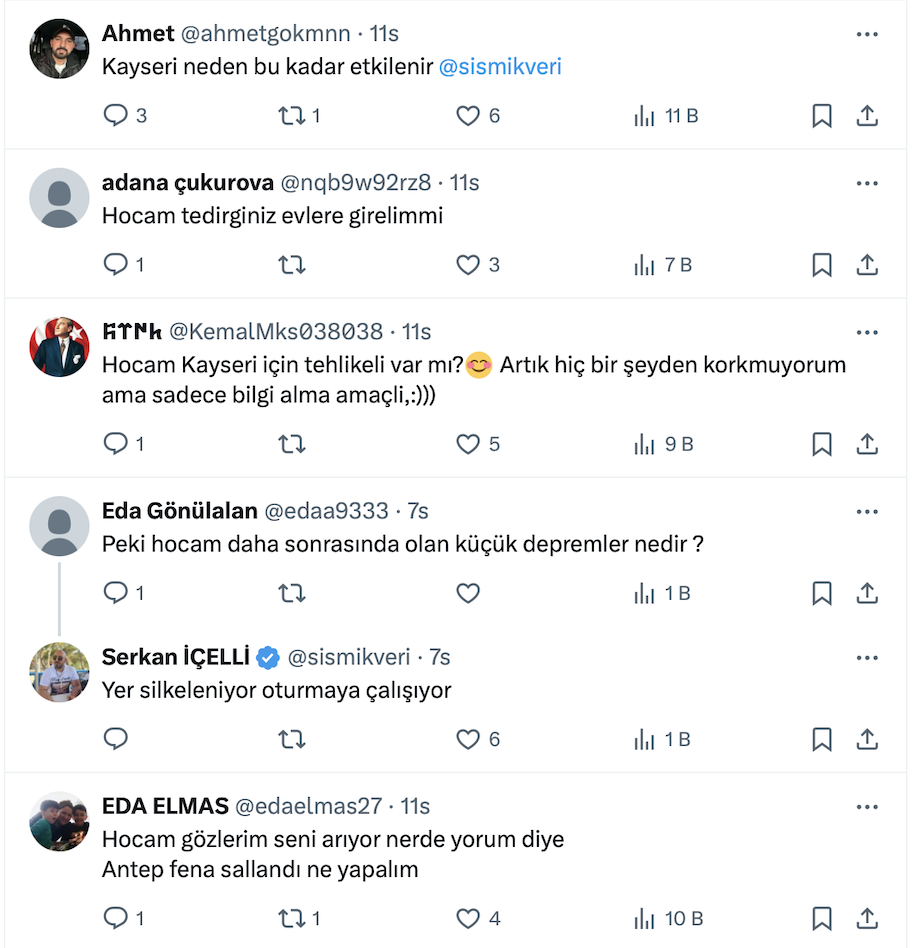Bookmark KemalMks038038's tweet

(x=821, y=444)
